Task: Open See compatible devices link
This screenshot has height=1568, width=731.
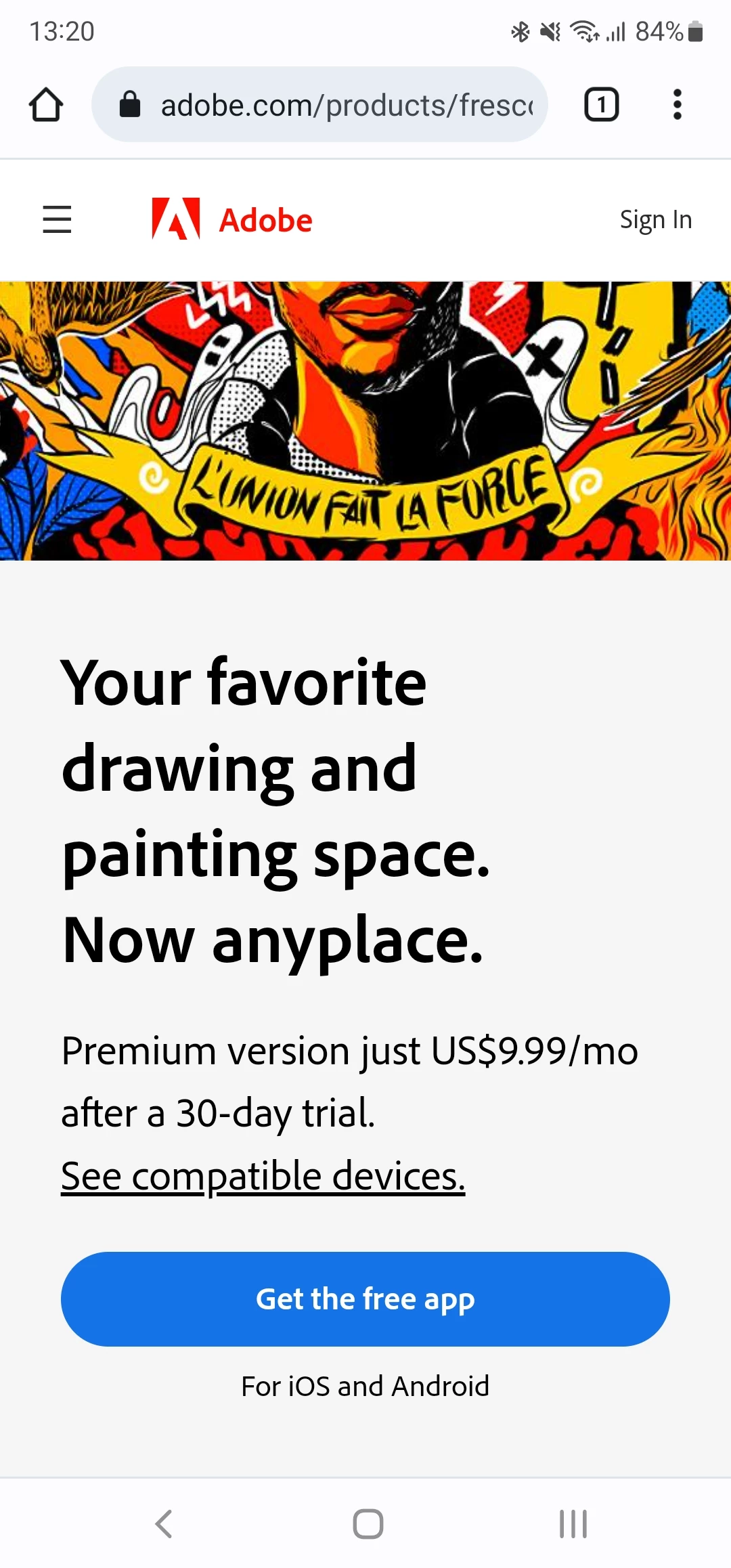Action: (263, 1176)
